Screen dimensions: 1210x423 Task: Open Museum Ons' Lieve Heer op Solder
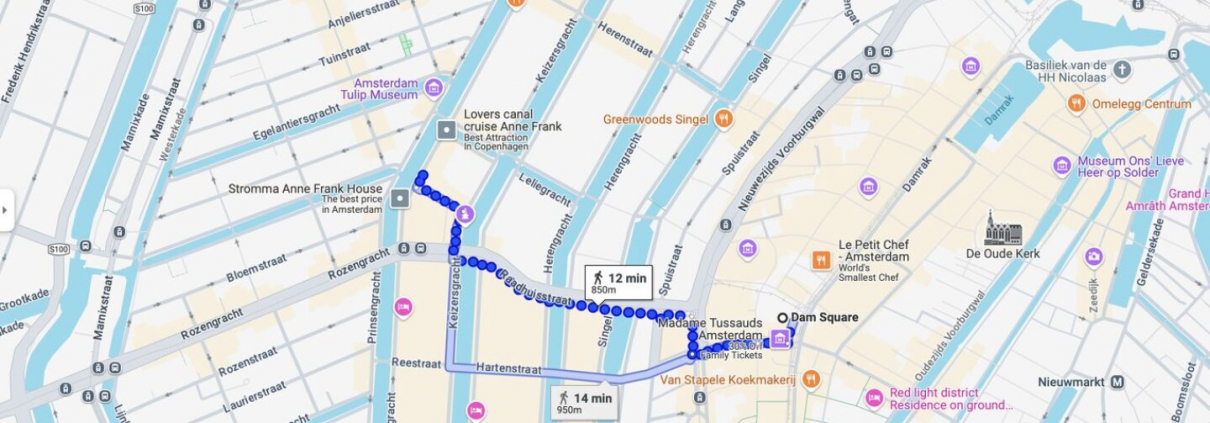[x=1062, y=165]
